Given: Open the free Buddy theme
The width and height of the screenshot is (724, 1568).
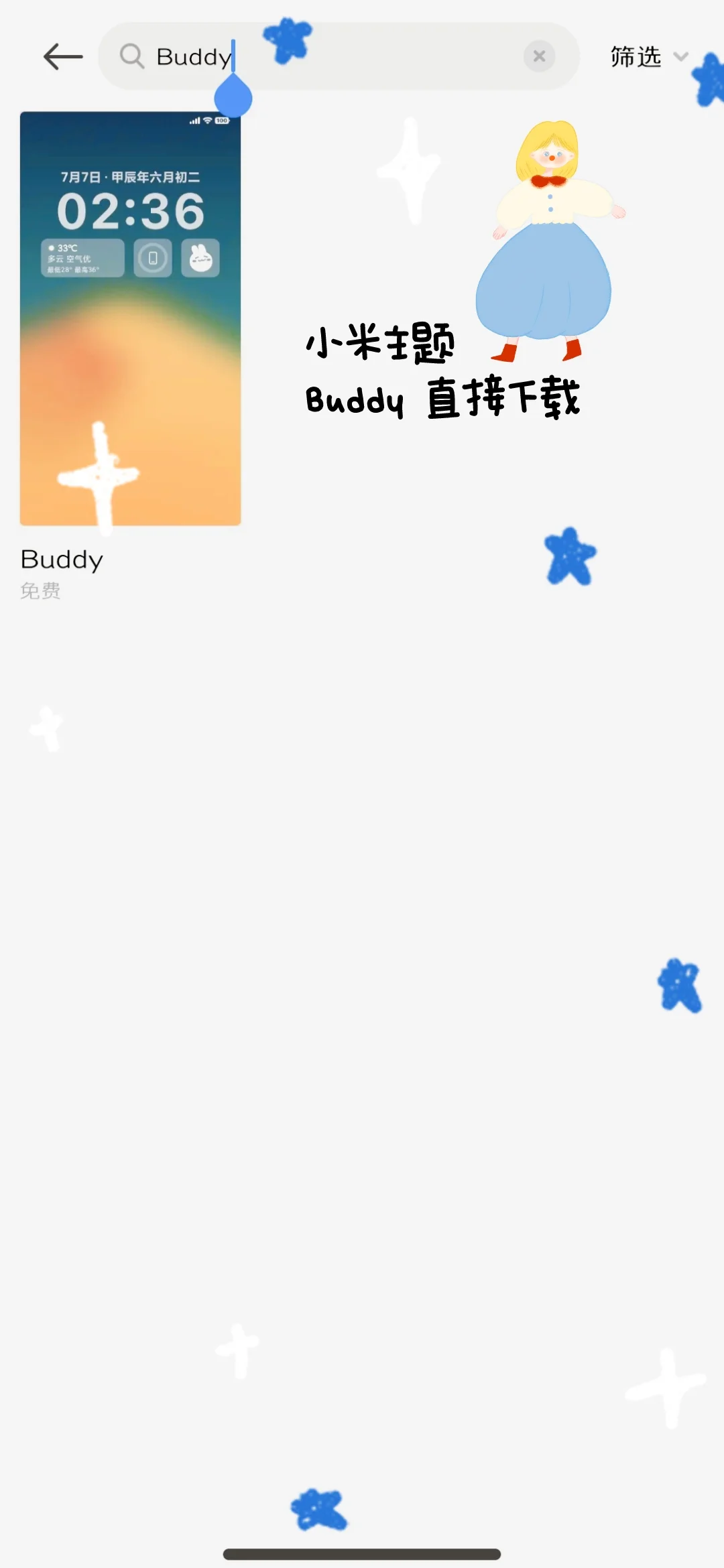Looking at the screenshot, I should click(130, 319).
